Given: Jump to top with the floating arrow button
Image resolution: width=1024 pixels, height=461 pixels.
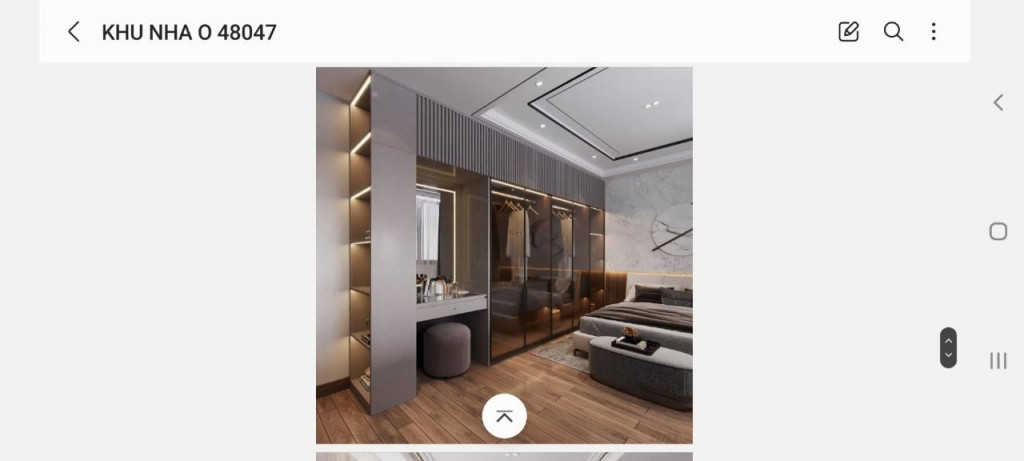Looking at the screenshot, I should tap(504, 416).
